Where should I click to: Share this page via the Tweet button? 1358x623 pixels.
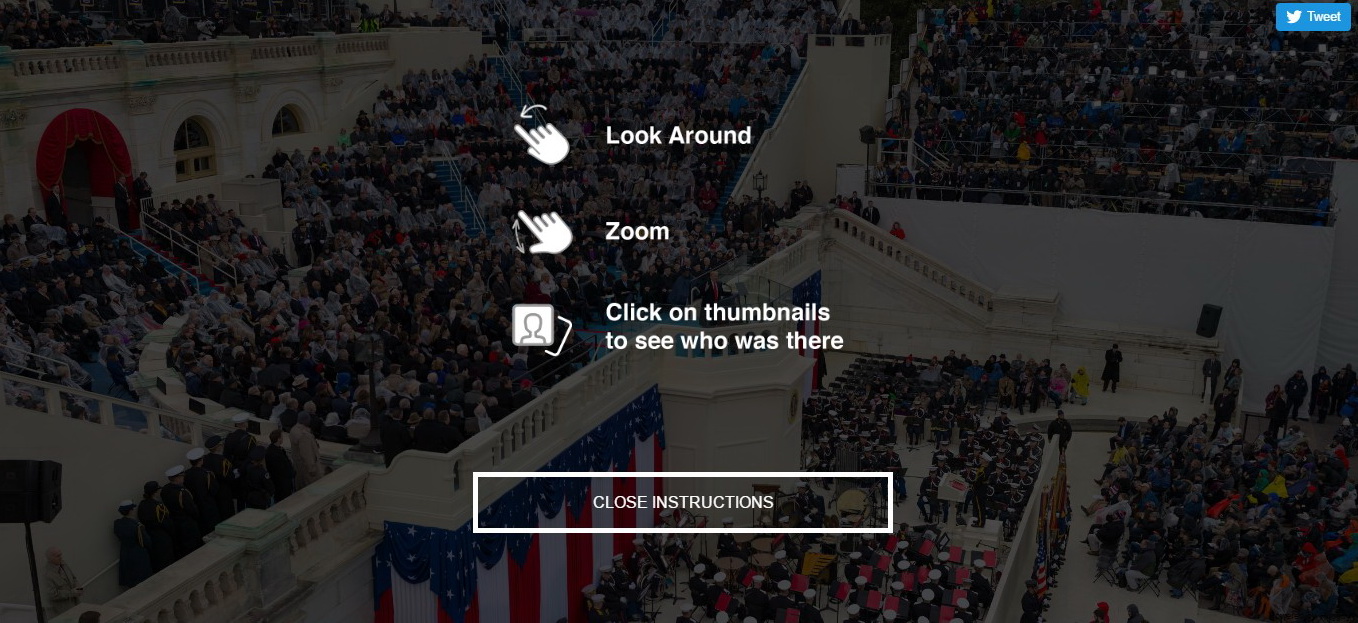coord(1313,17)
